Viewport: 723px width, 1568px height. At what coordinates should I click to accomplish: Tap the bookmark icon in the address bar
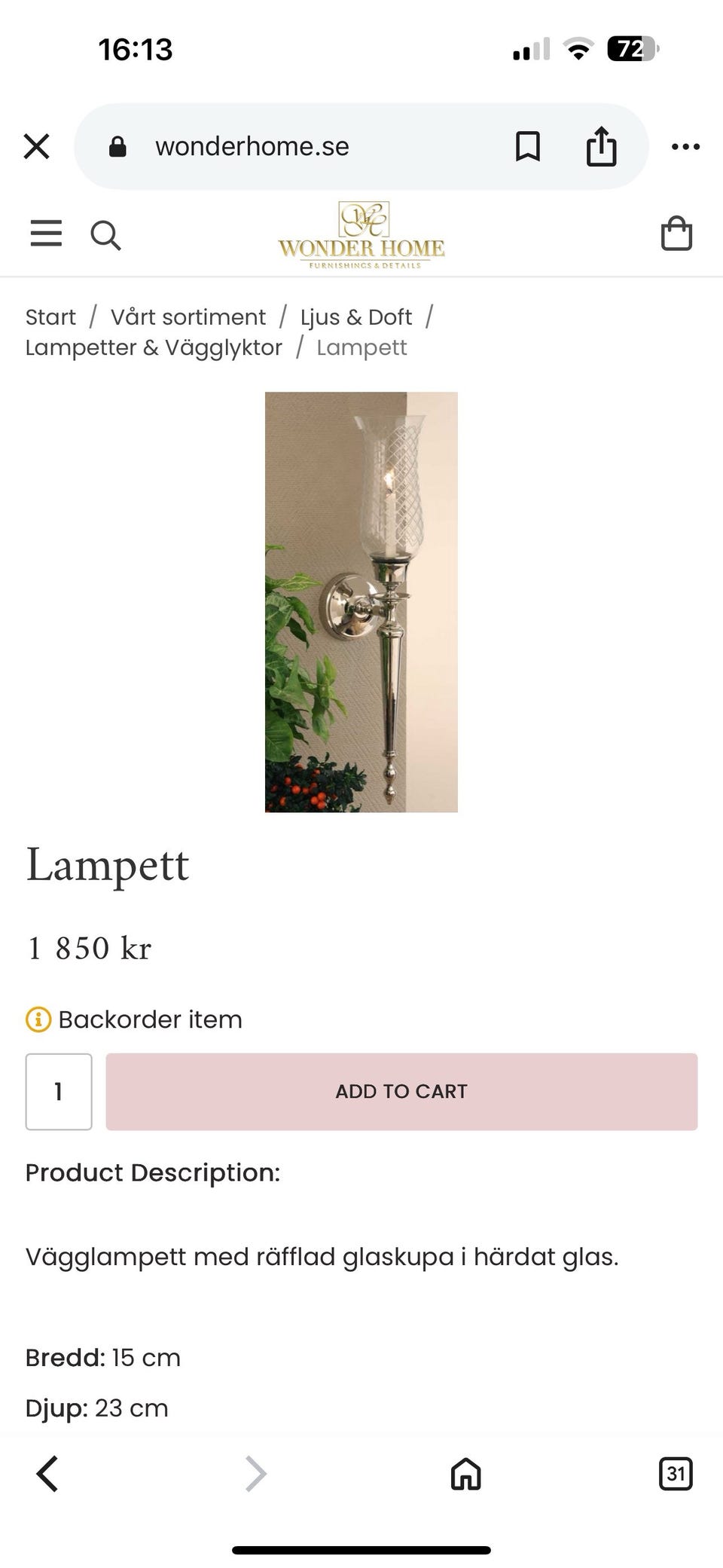point(528,146)
